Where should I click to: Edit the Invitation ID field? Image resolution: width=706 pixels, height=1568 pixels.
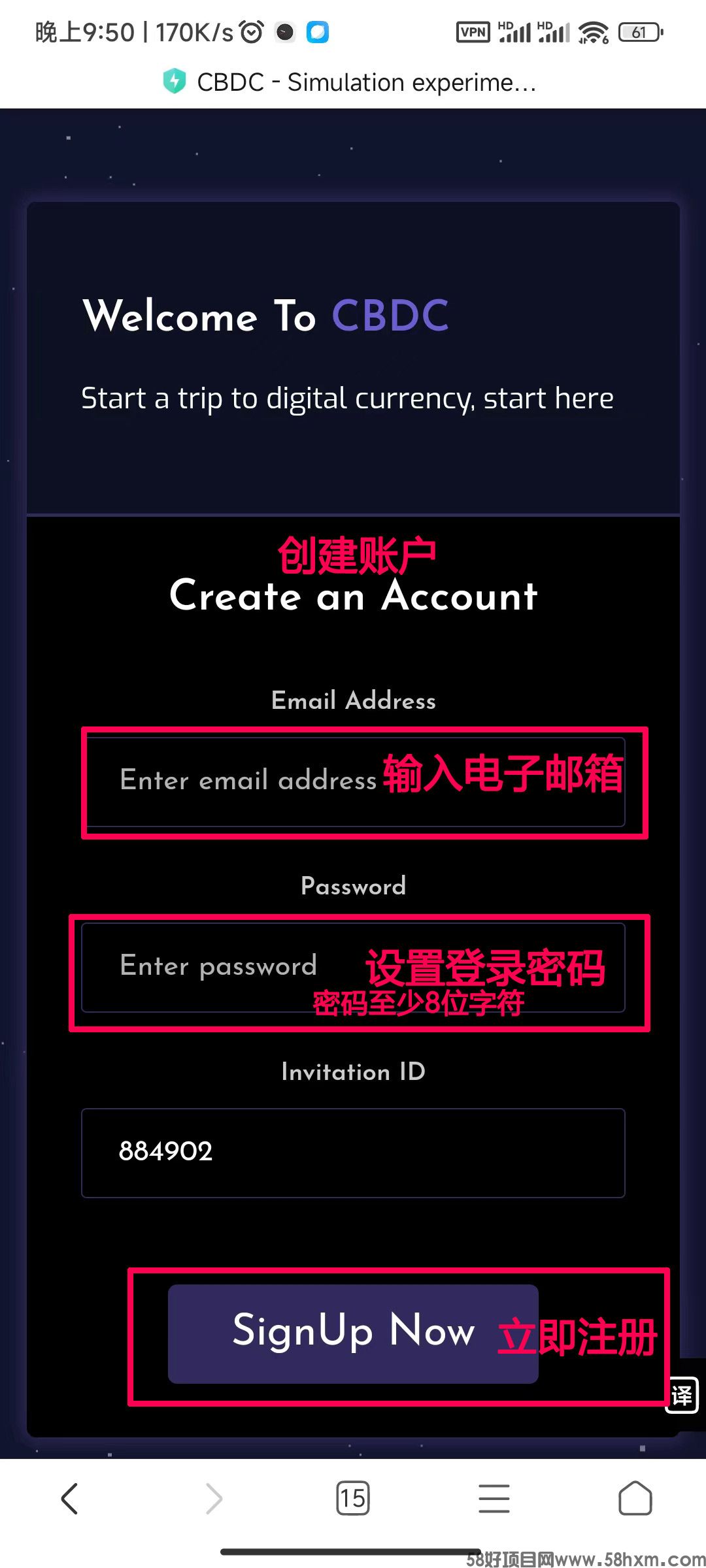point(353,1152)
